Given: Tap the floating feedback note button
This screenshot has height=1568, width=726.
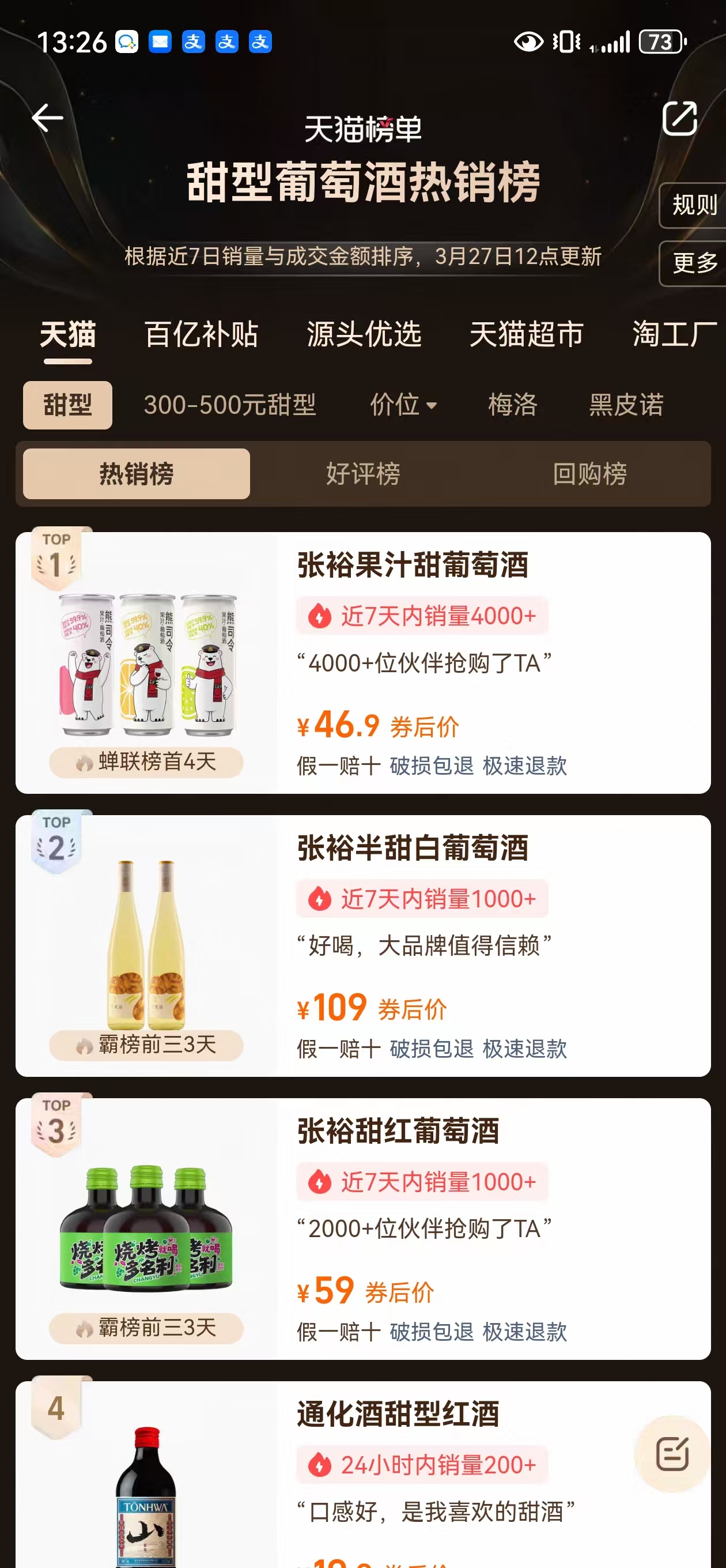Looking at the screenshot, I should (672, 1453).
